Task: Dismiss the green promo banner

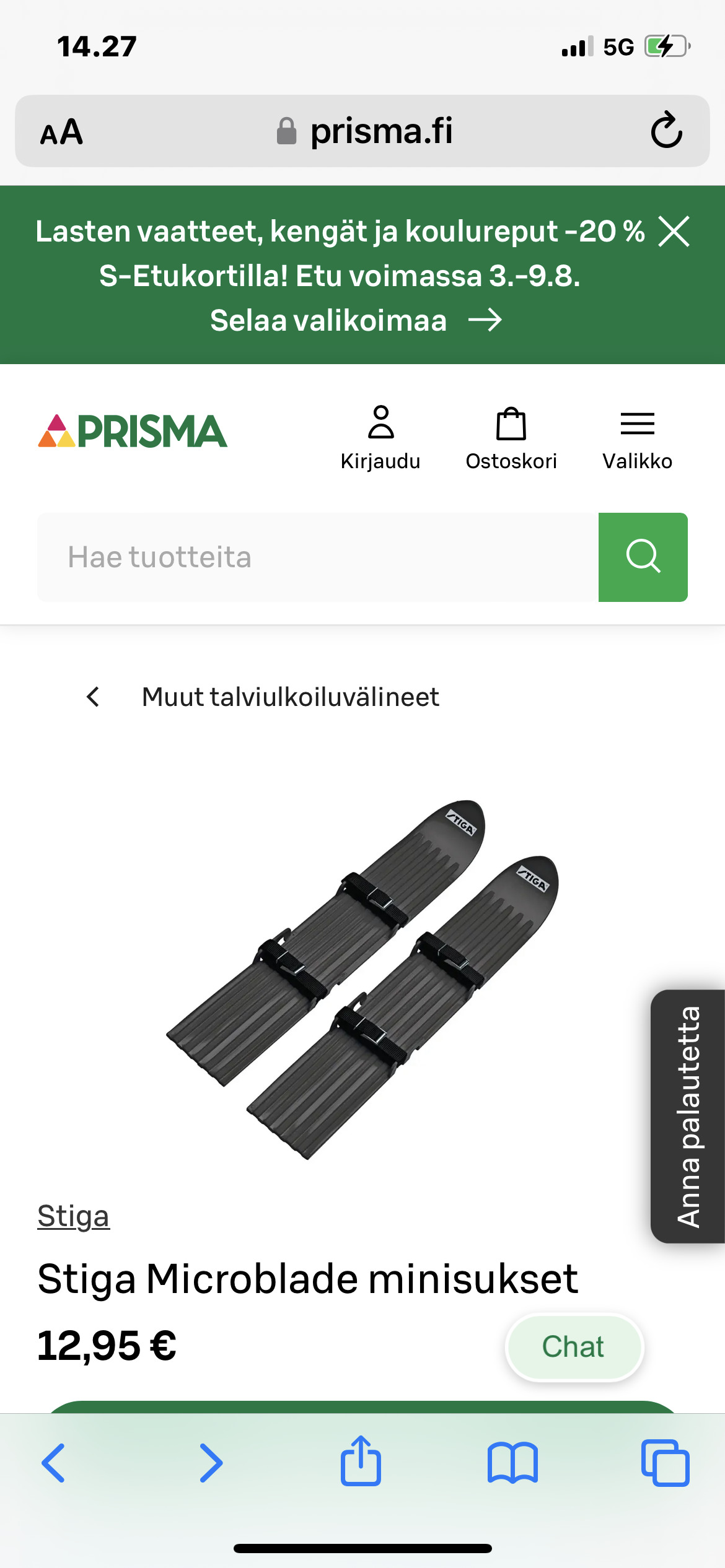Action: click(x=674, y=232)
